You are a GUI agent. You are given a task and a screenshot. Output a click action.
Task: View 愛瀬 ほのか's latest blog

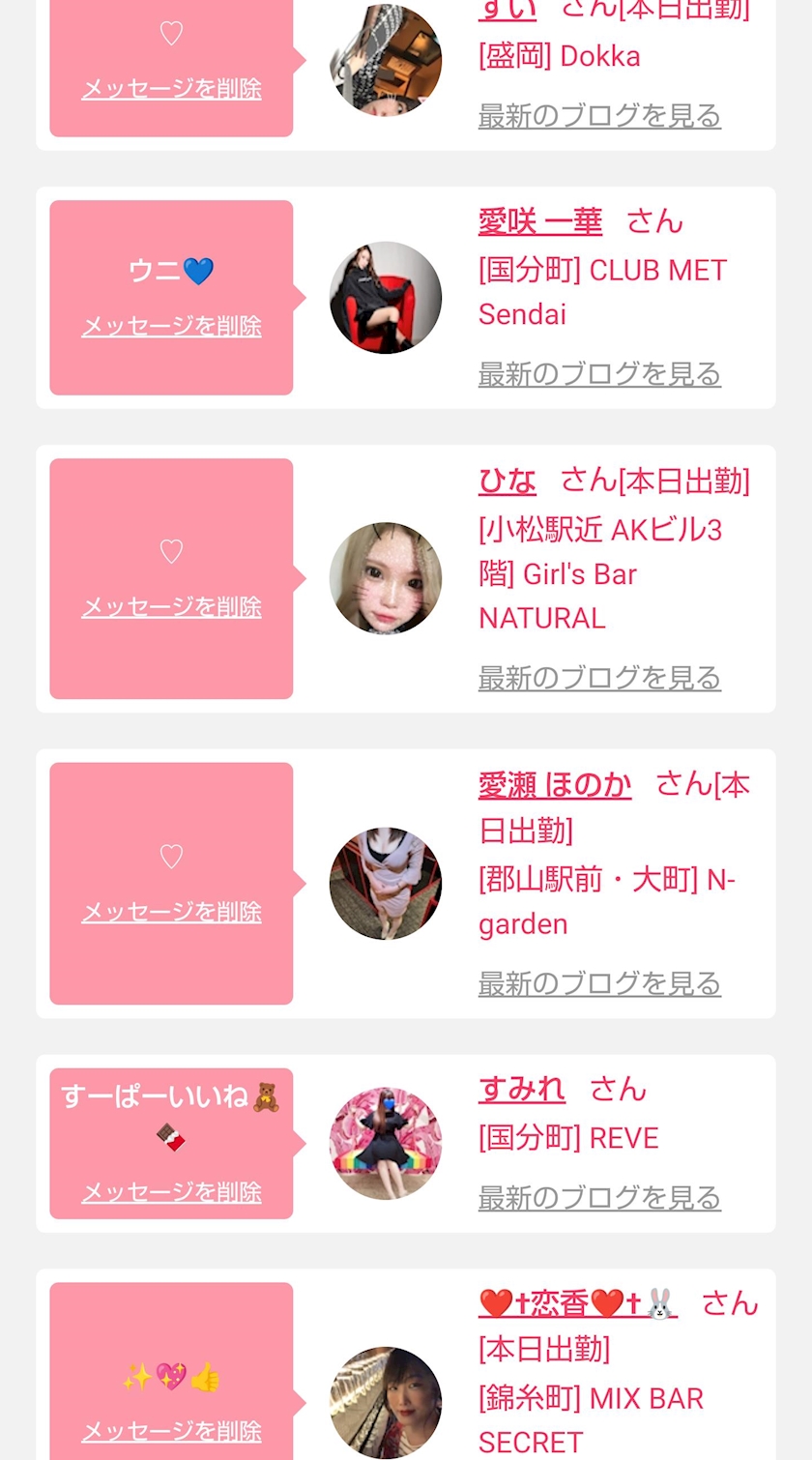point(599,983)
